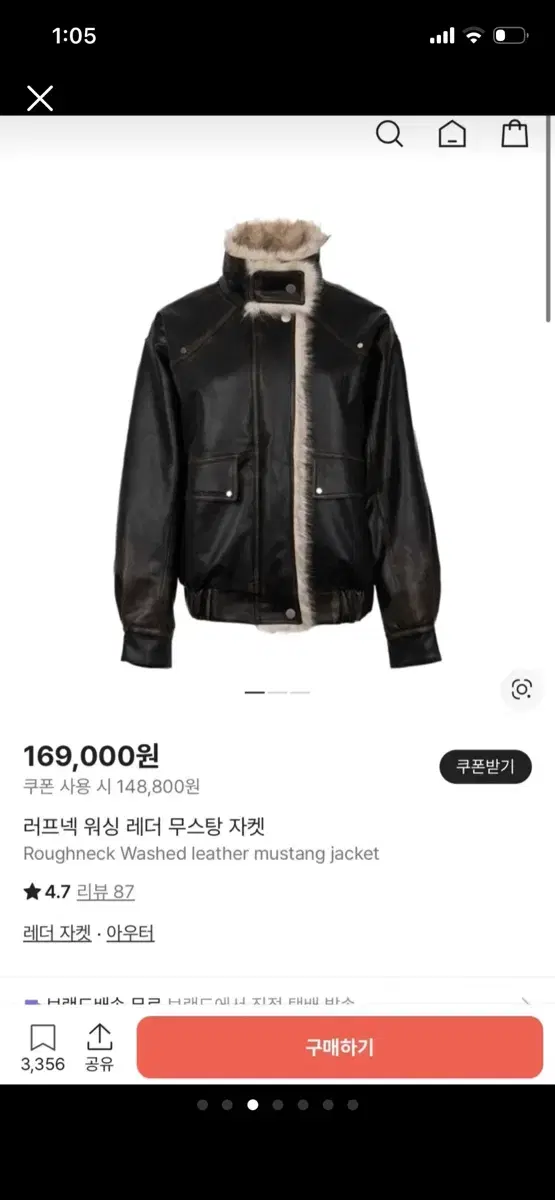Screen dimensions: 555x1200
Task: Tap 구매하기 to buy the jacket
Action: click(x=340, y=1047)
